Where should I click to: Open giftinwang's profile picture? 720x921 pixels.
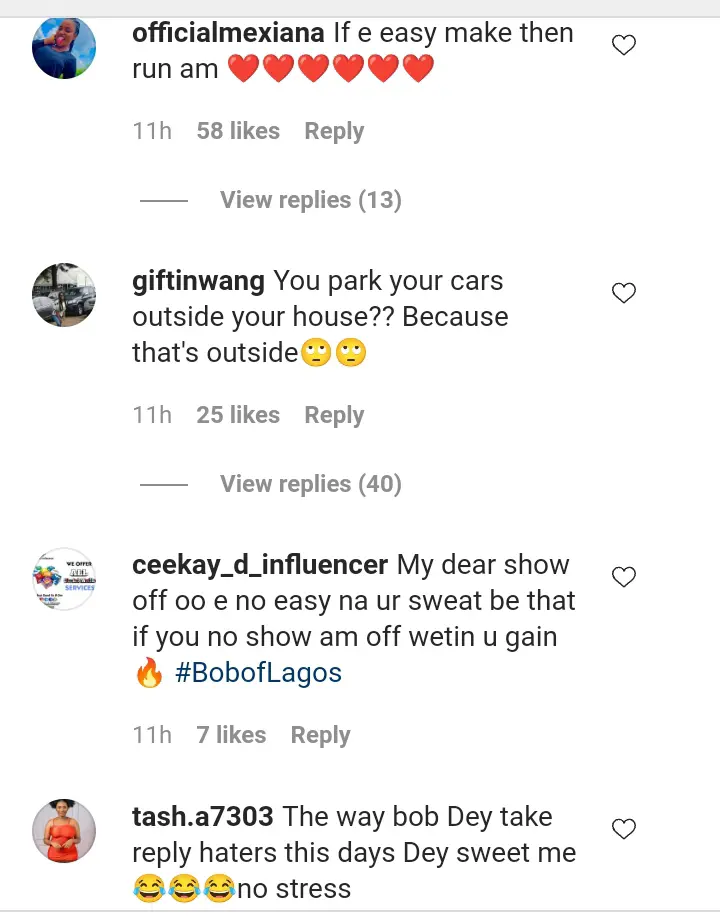(64, 295)
